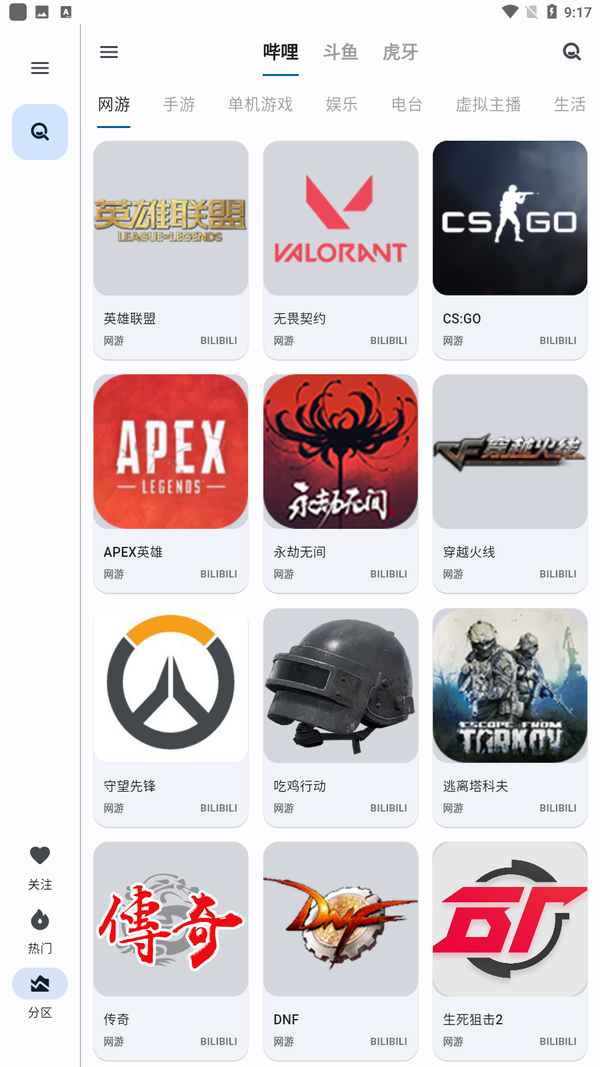Open the 吃鸡行动 card
This screenshot has height=1067, width=600.
(340, 715)
